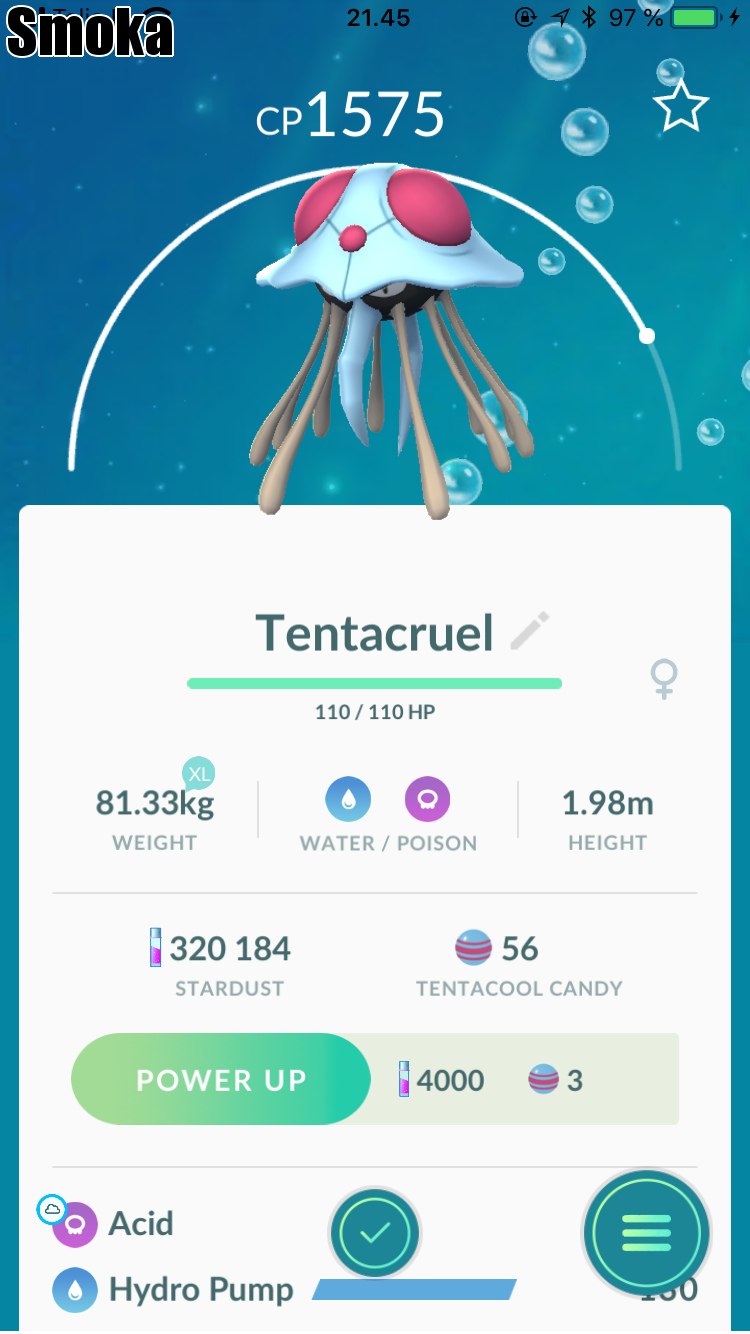Viewport: 750px width, 1334px height.
Task: Tap the round checkmark button
Action: (375, 1232)
